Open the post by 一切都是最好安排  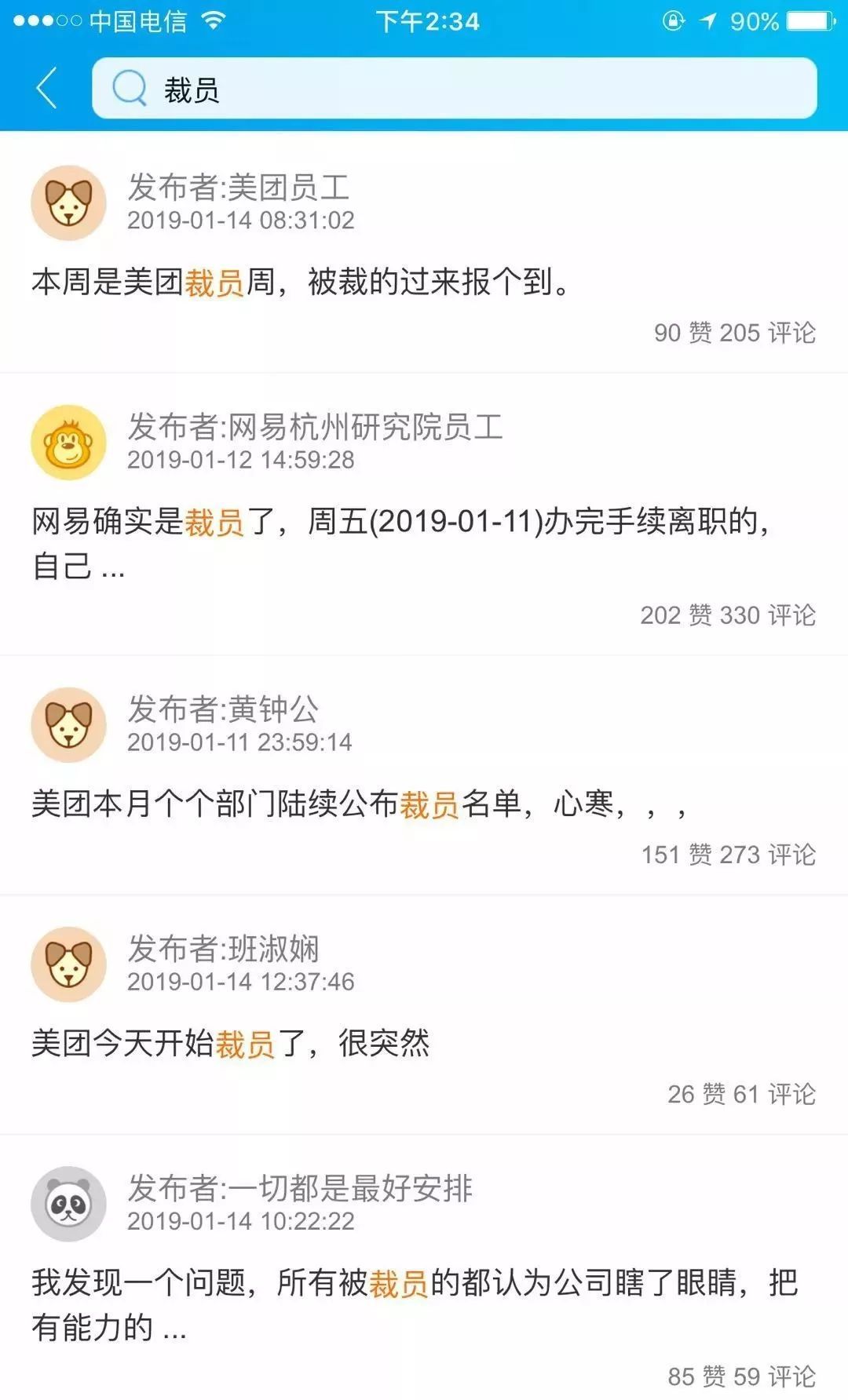(x=413, y=1284)
